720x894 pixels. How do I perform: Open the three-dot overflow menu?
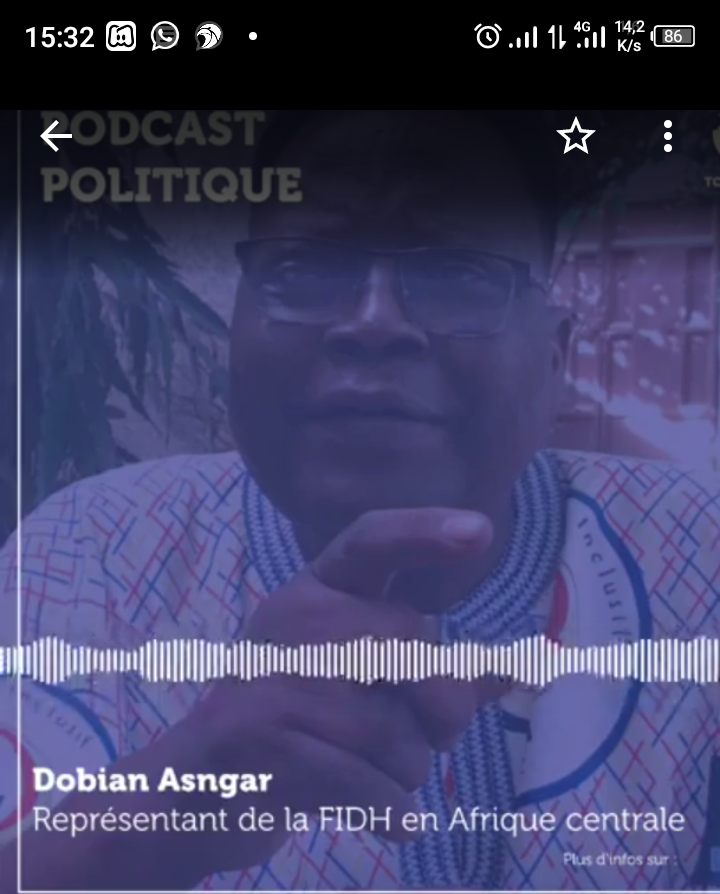pyautogui.click(x=667, y=137)
